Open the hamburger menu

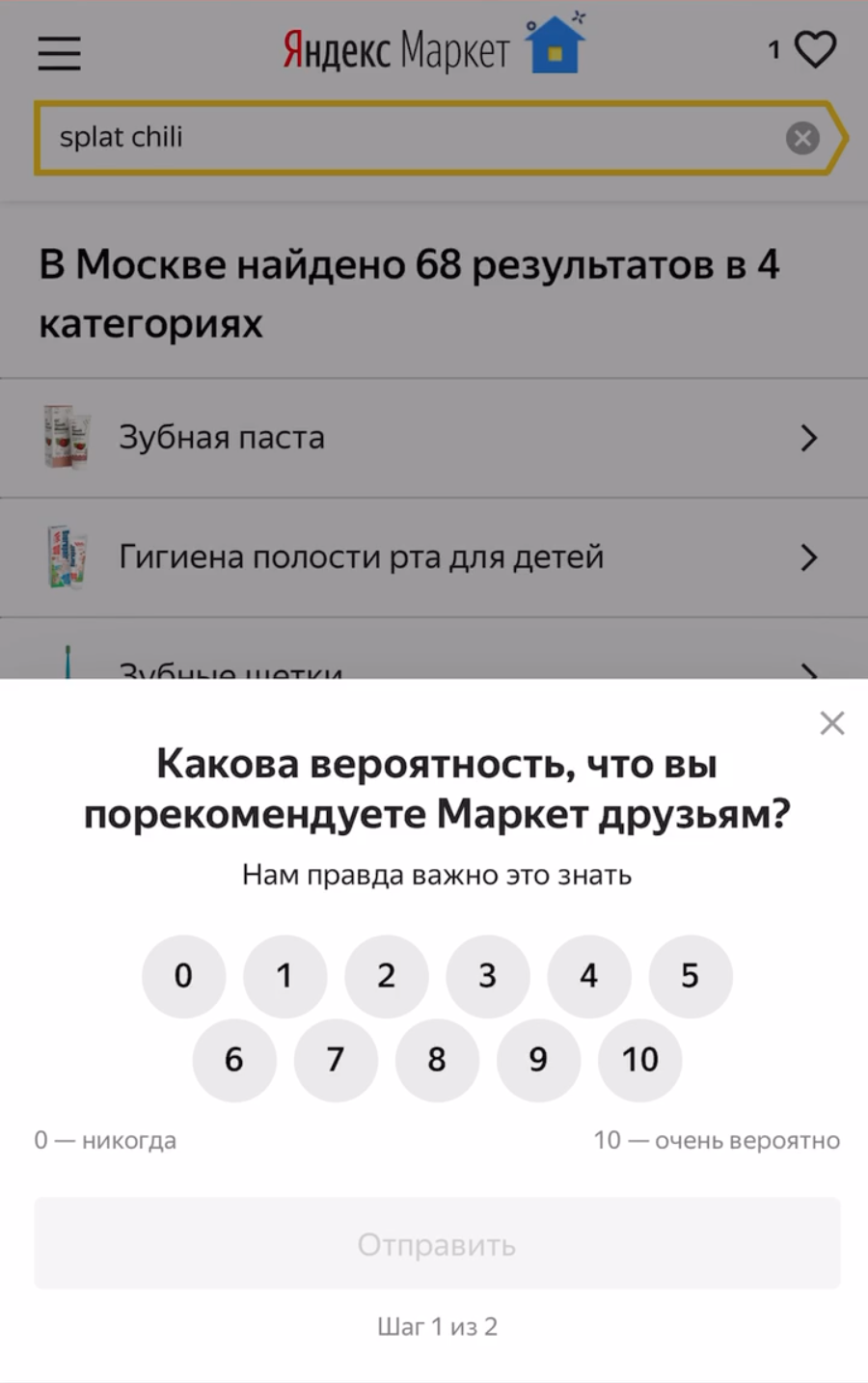tap(59, 52)
